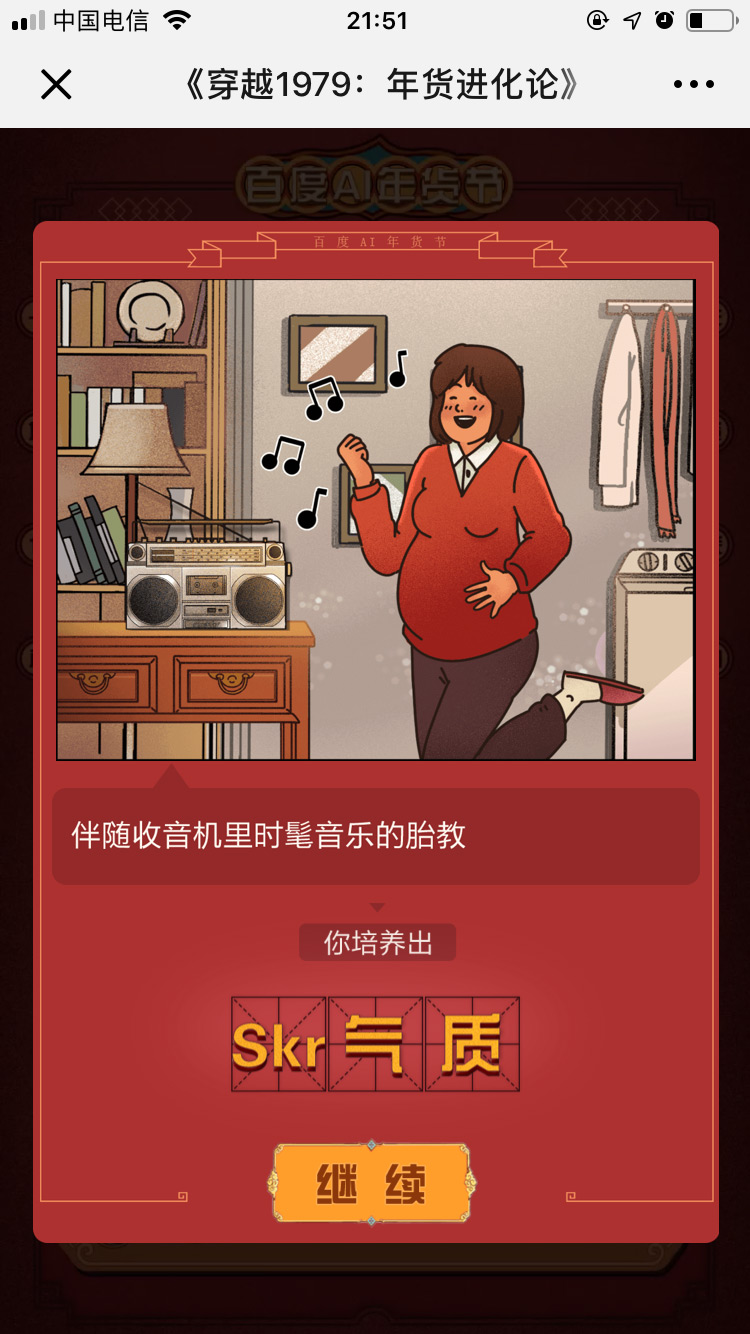Close the 穿越1979 web page

tap(56, 85)
